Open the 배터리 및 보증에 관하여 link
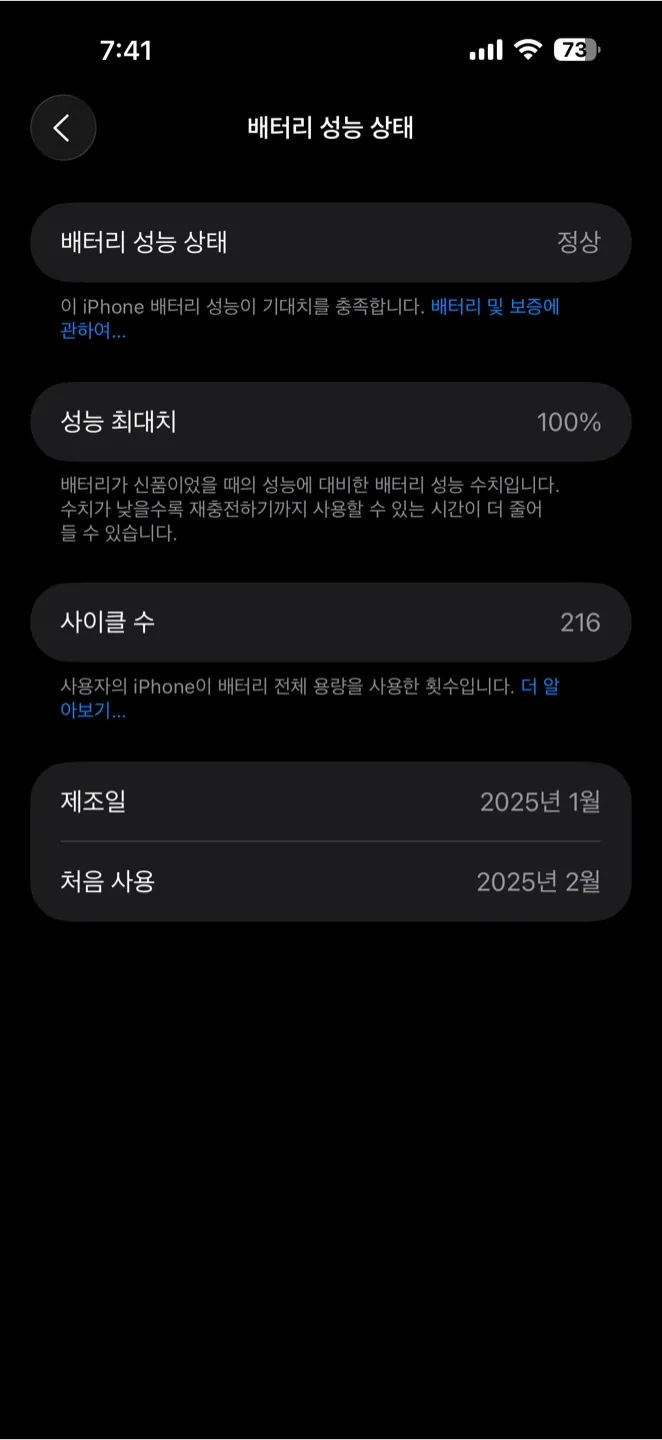 [x=495, y=307]
